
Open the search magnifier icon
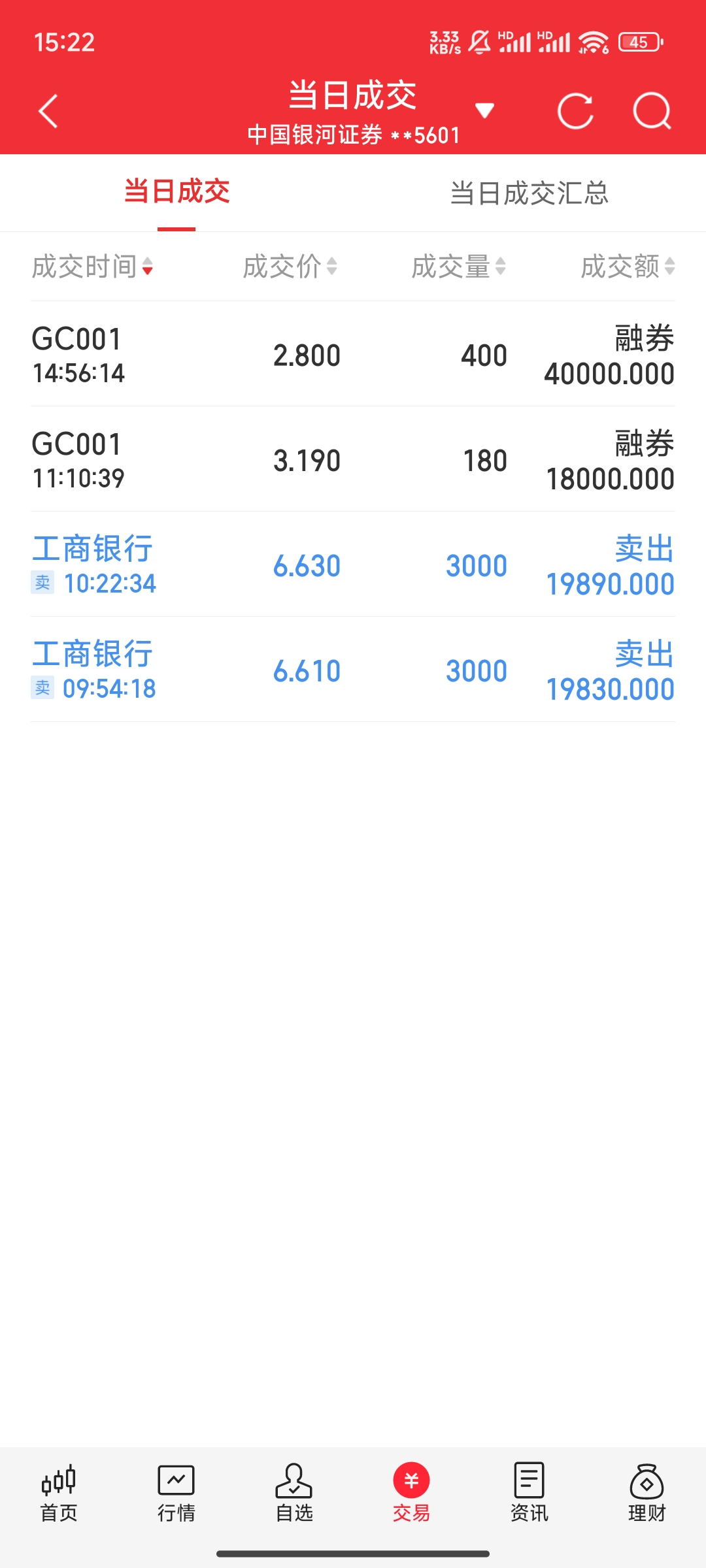coord(652,111)
